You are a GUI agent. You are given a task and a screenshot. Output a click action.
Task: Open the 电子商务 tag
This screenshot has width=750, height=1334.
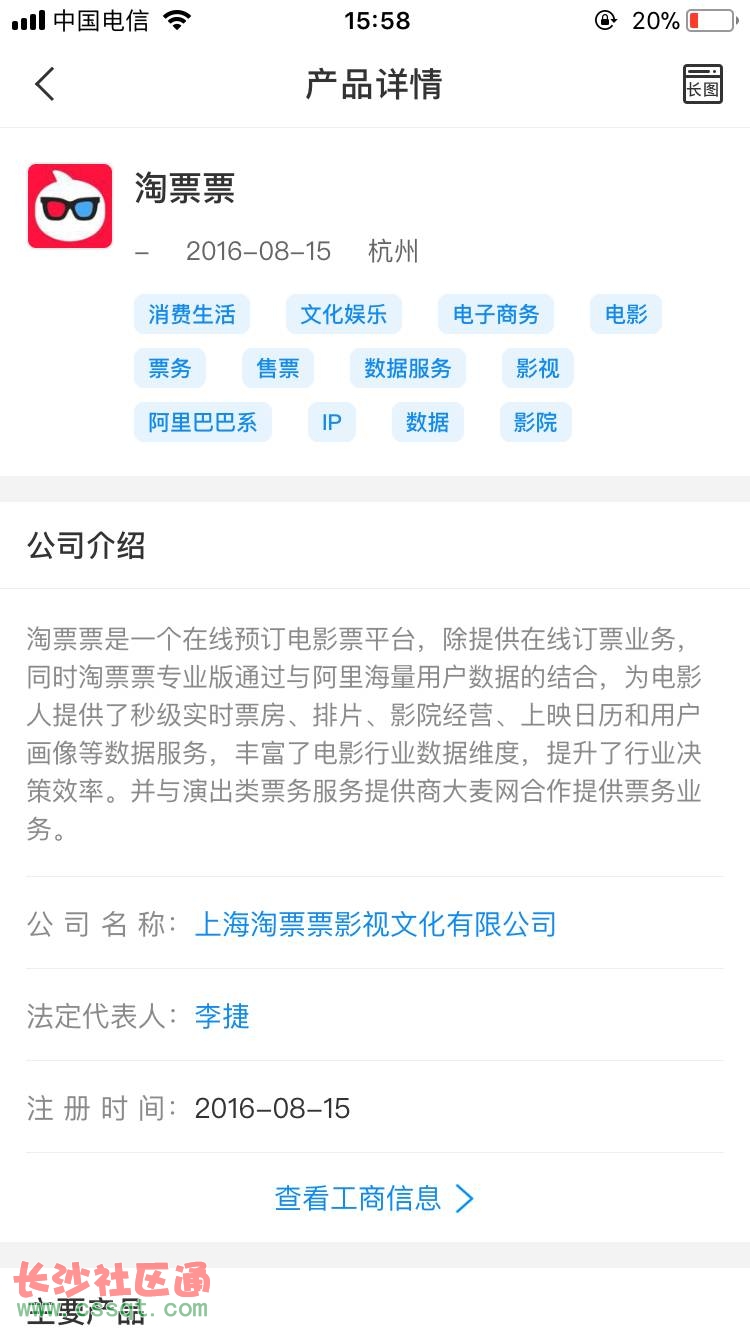click(x=496, y=315)
